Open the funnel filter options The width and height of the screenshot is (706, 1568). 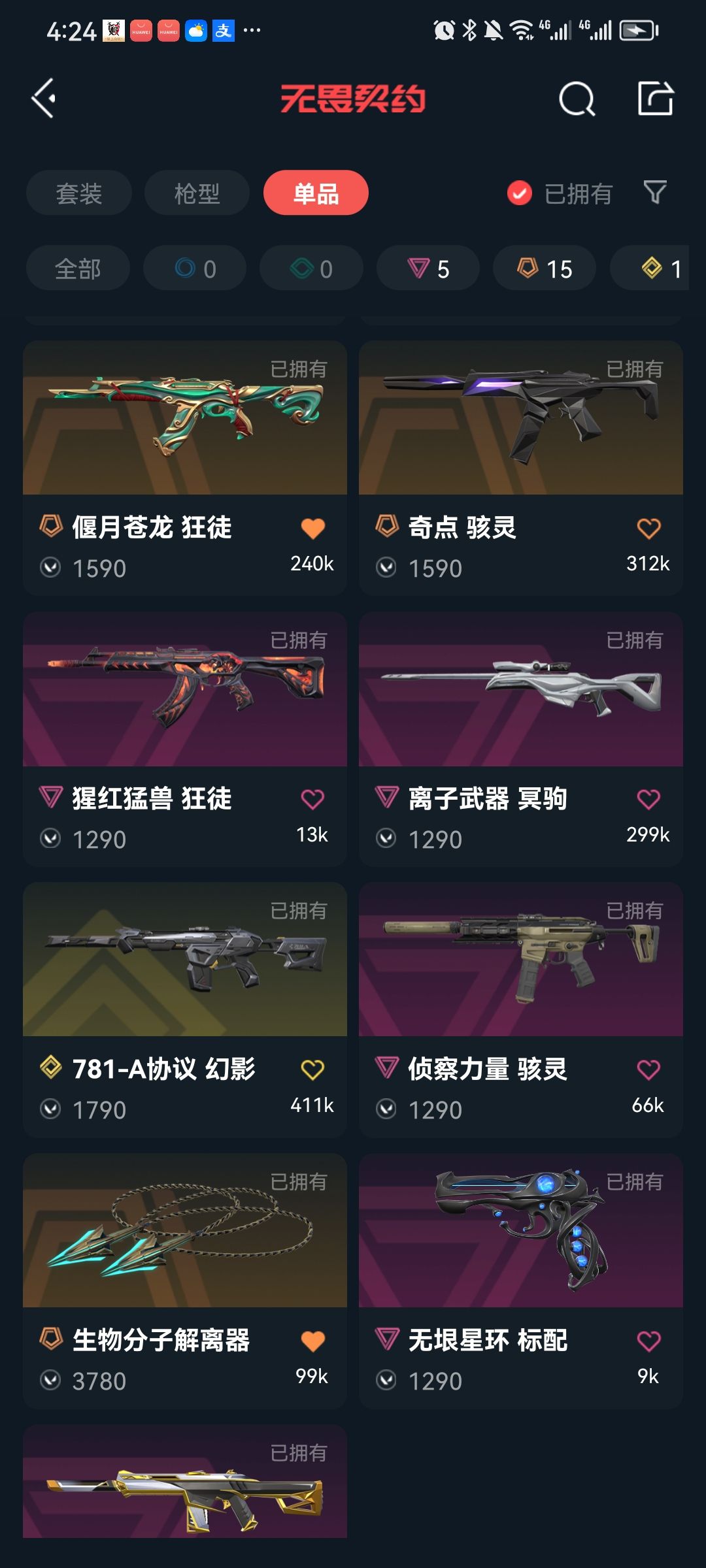click(x=655, y=193)
